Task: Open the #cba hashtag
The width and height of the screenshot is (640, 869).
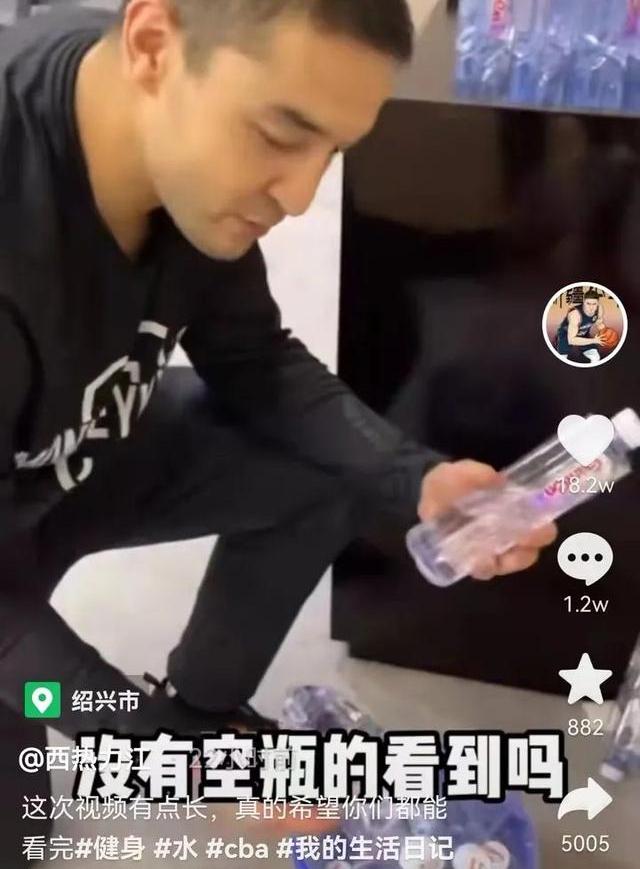Action: 237,849
